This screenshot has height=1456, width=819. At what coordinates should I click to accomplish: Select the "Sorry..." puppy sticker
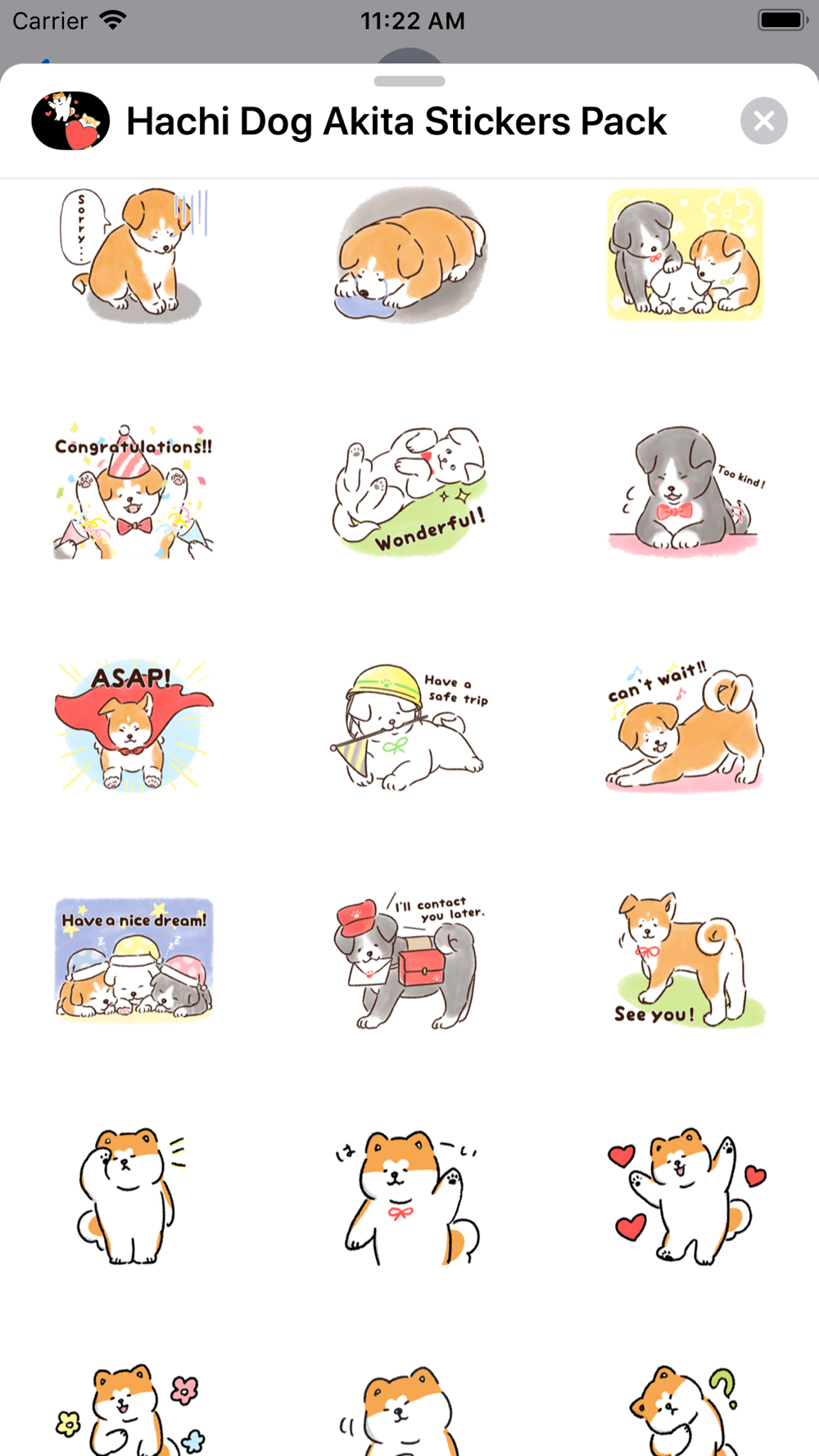click(x=134, y=255)
